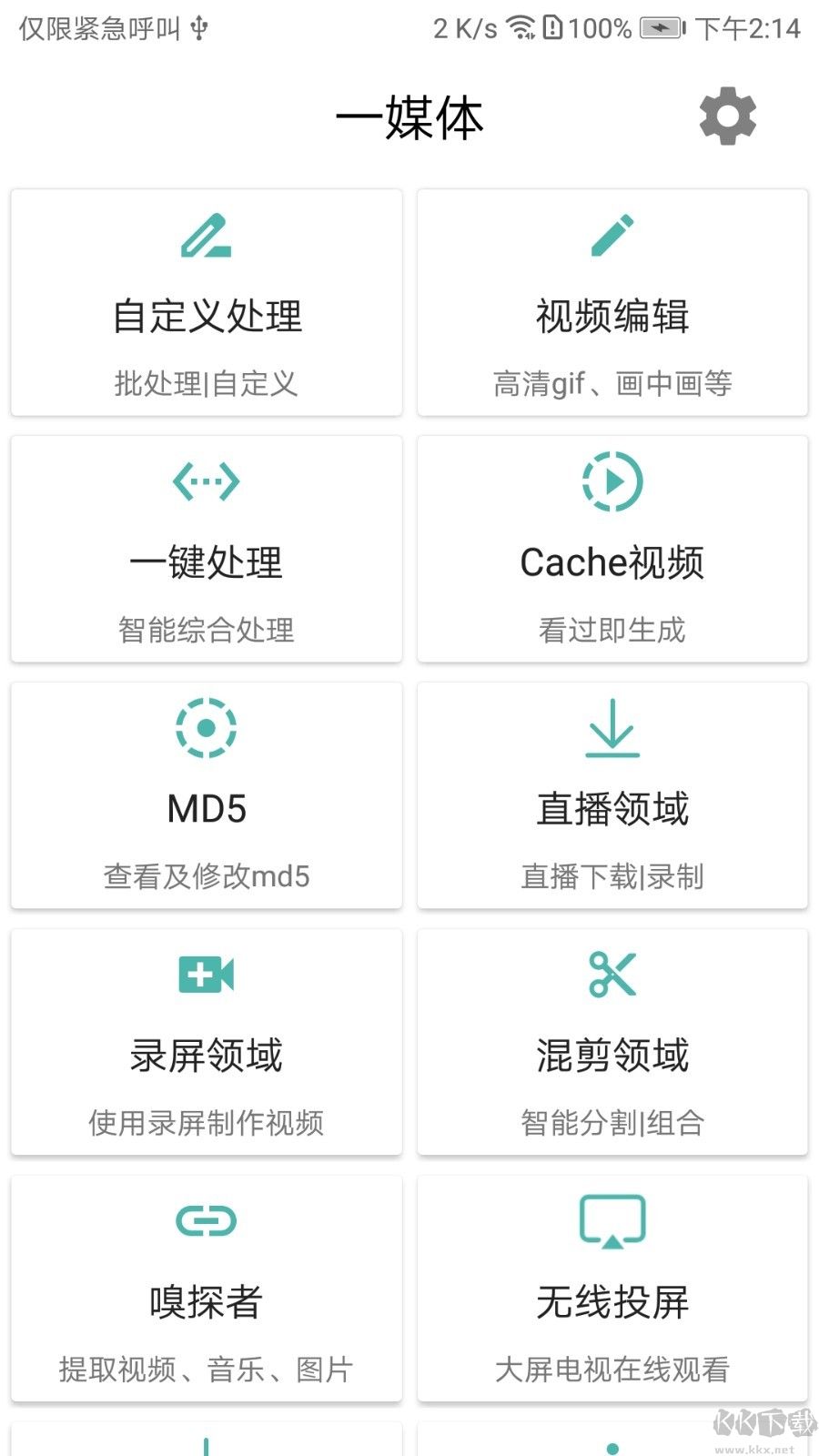This screenshot has width=819, height=1456.
Task: Click the screen cast icon above 无线投屏
Action: 612,1223
